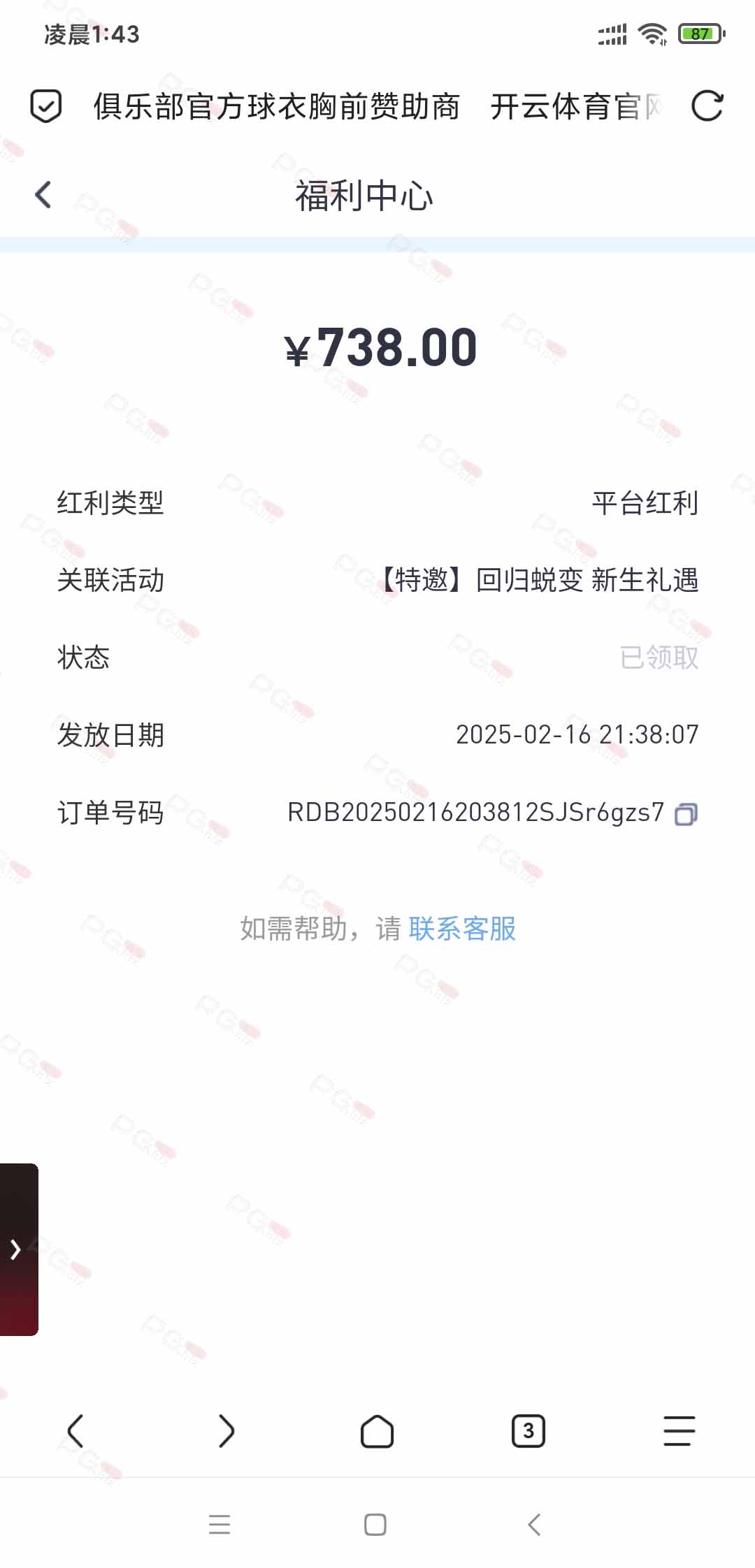Go forward in the browser toolbar
Viewport: 755px width, 1568px height.
coord(226,1430)
